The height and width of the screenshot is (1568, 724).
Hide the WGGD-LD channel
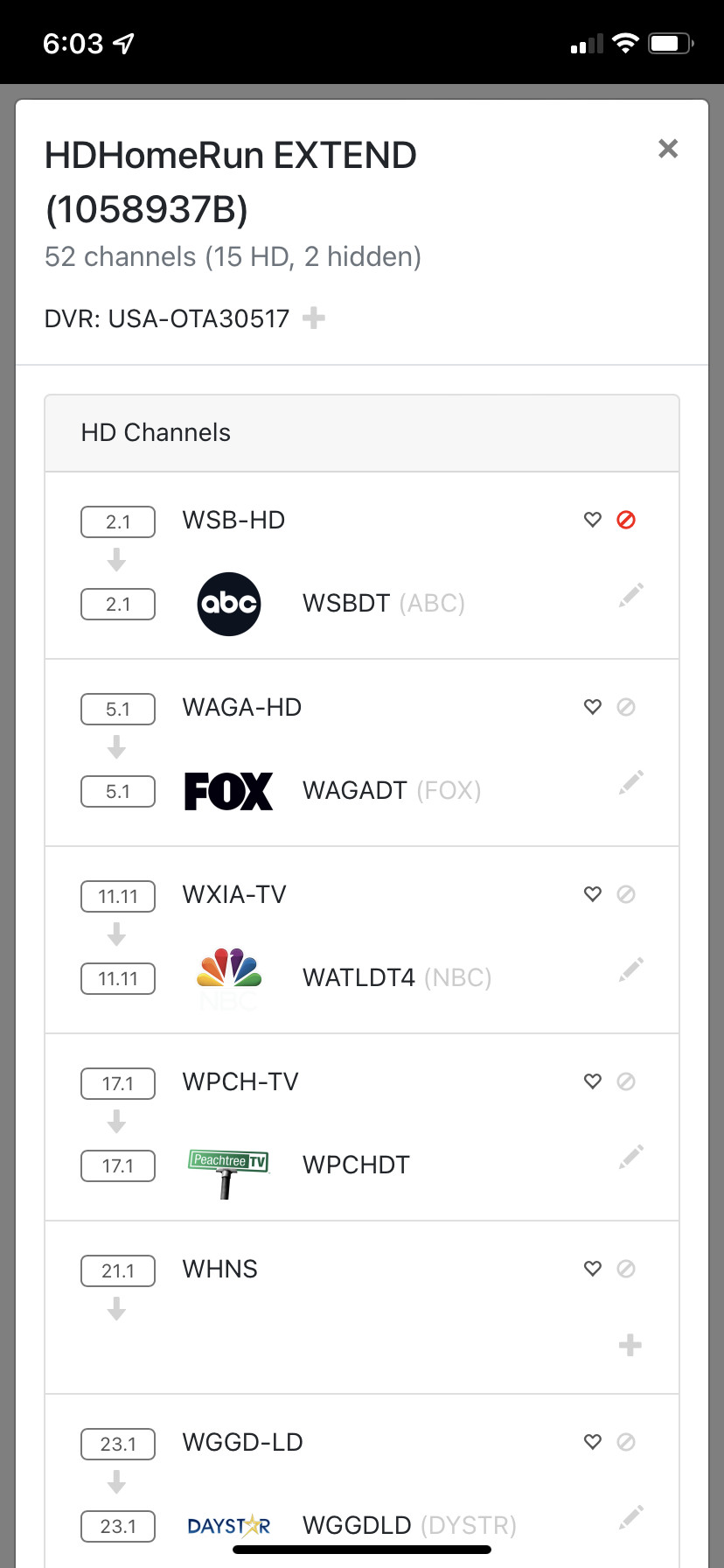626,1442
